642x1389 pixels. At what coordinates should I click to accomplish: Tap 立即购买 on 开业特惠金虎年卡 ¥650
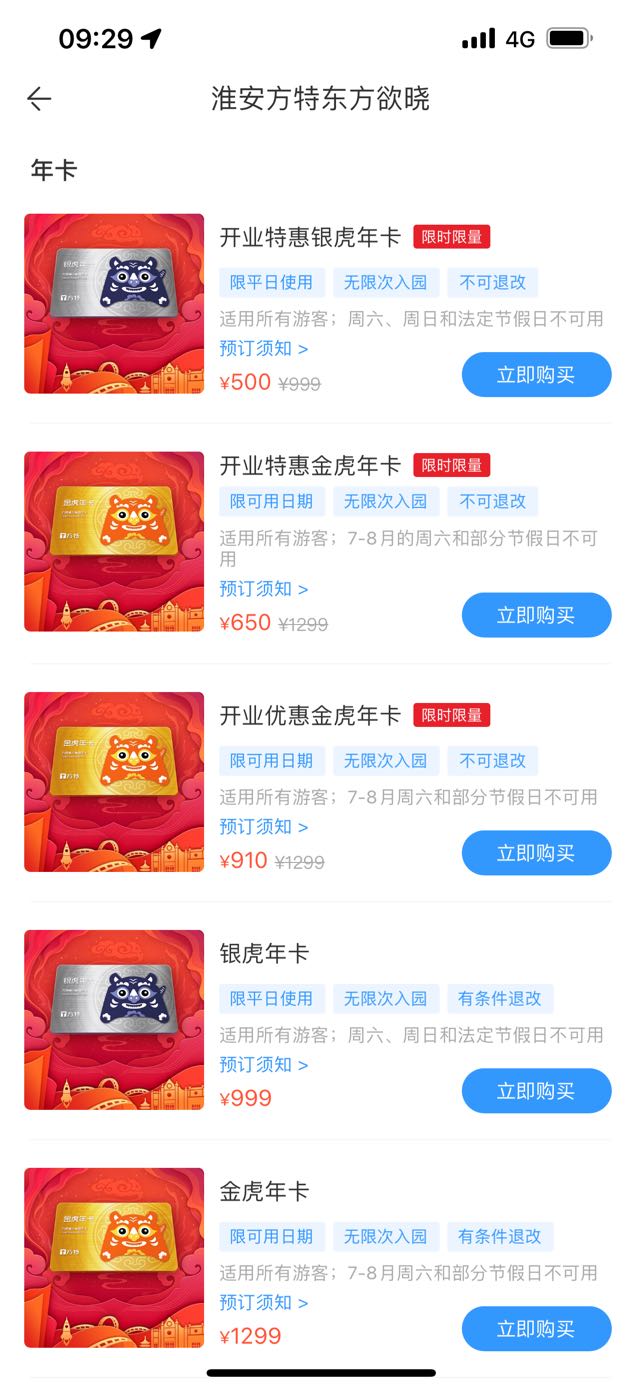536,615
